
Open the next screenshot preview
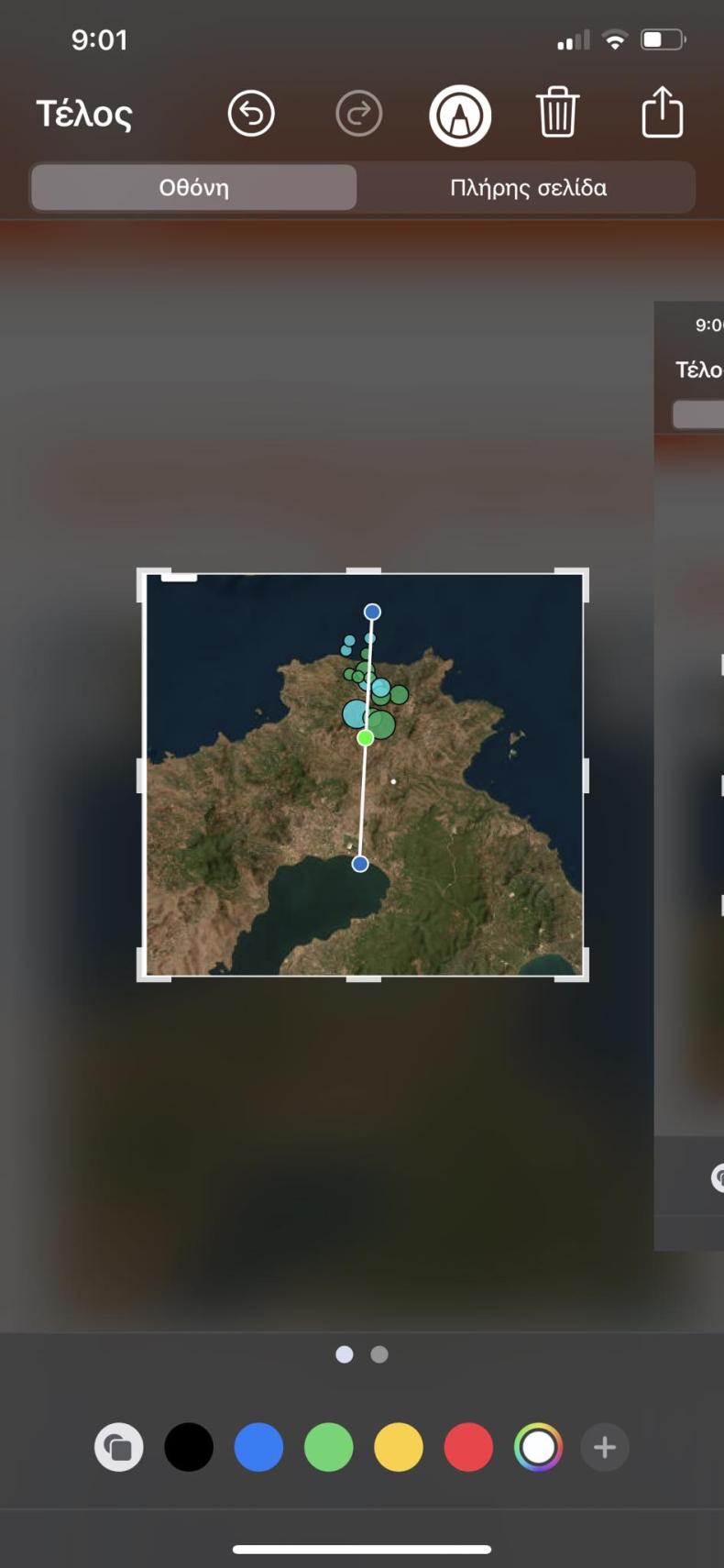click(689, 775)
